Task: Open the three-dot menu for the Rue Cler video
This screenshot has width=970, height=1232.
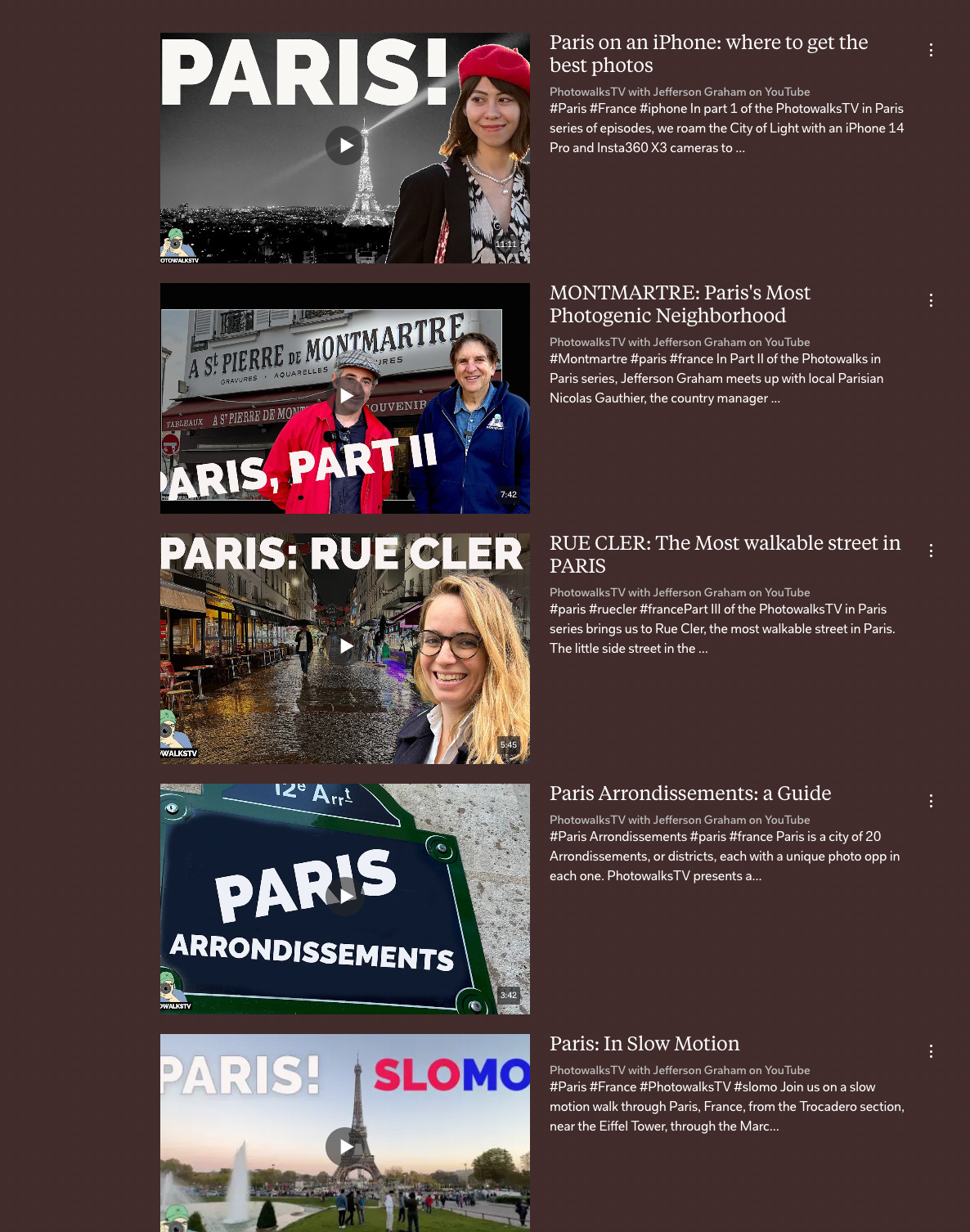Action: coord(932,551)
